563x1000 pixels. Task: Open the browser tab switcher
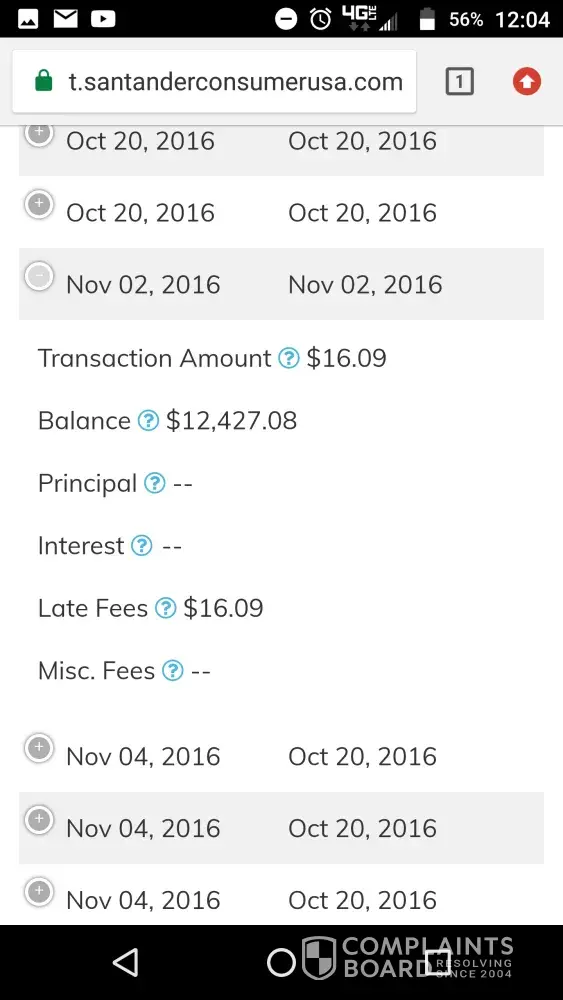pos(459,82)
